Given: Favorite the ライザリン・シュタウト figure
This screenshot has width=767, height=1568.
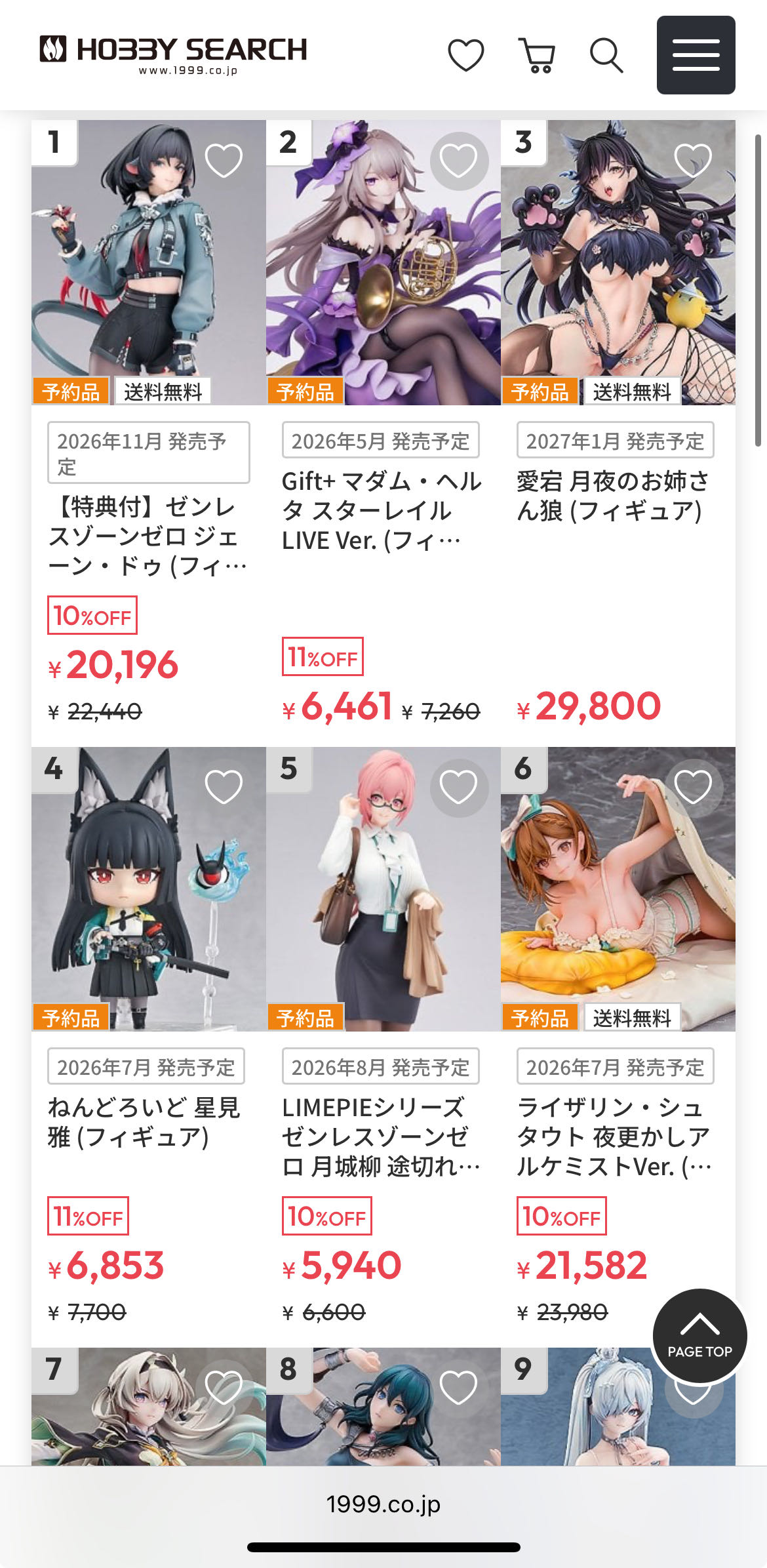Looking at the screenshot, I should (x=693, y=787).
